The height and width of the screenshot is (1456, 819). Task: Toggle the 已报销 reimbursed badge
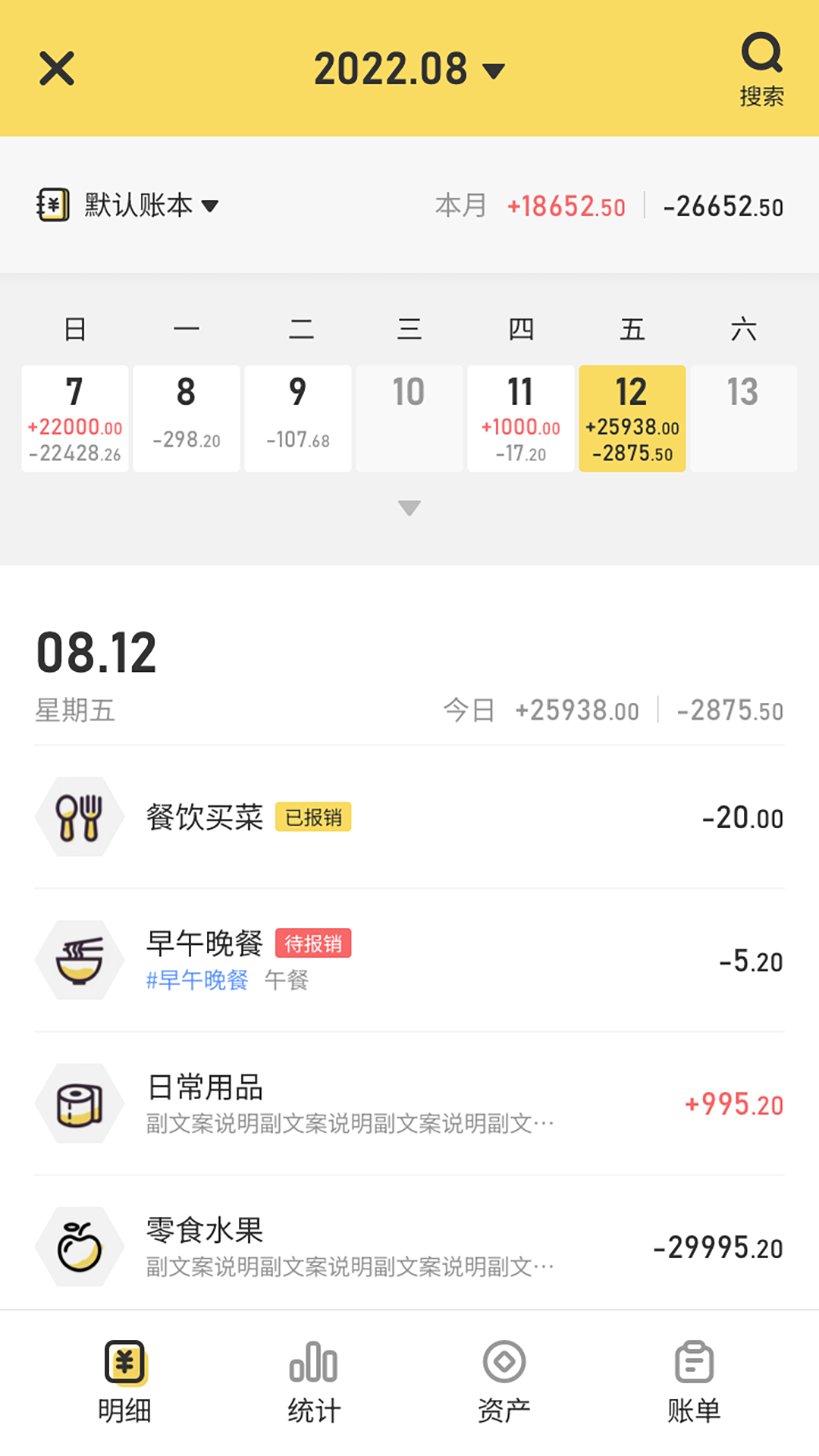pyautogui.click(x=314, y=817)
